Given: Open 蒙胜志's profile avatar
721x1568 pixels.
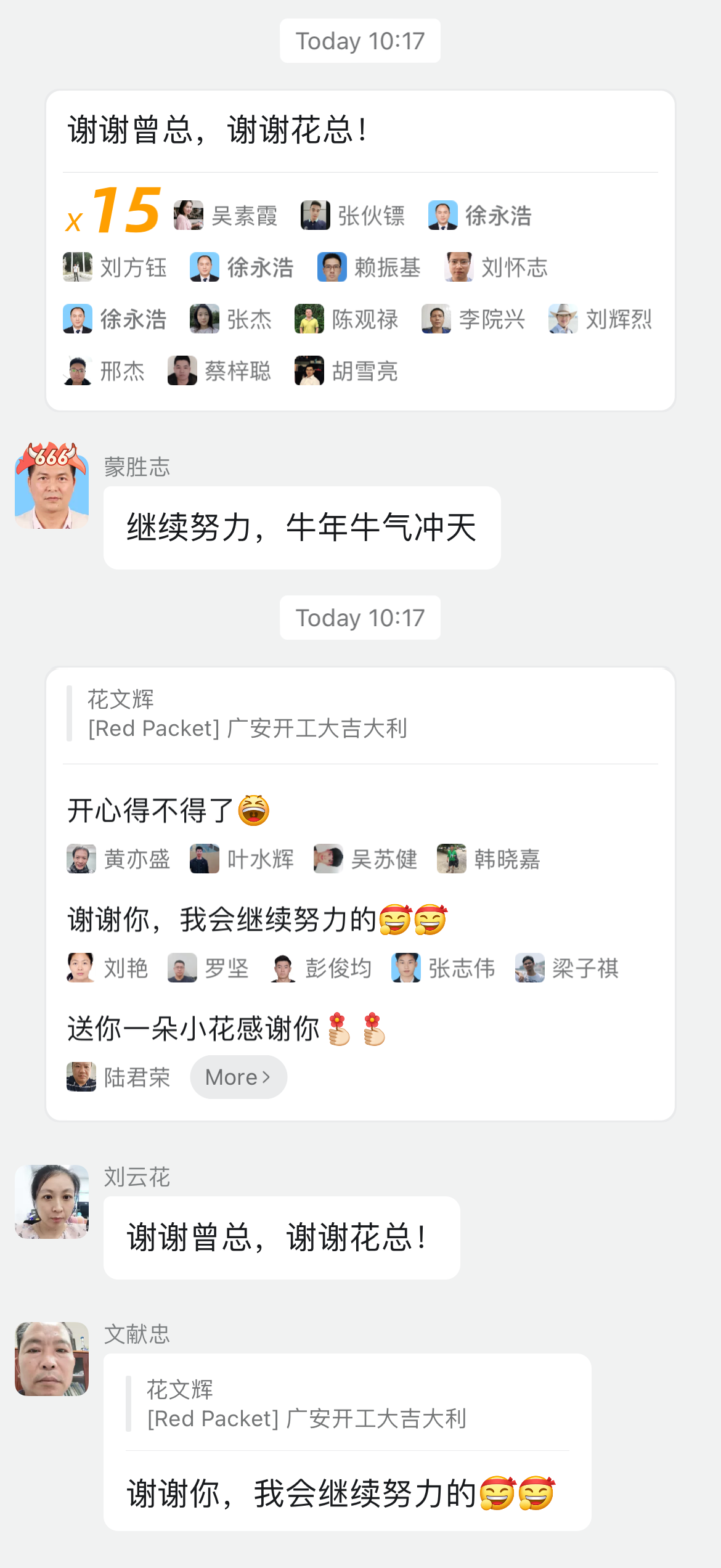Looking at the screenshot, I should [x=52, y=486].
